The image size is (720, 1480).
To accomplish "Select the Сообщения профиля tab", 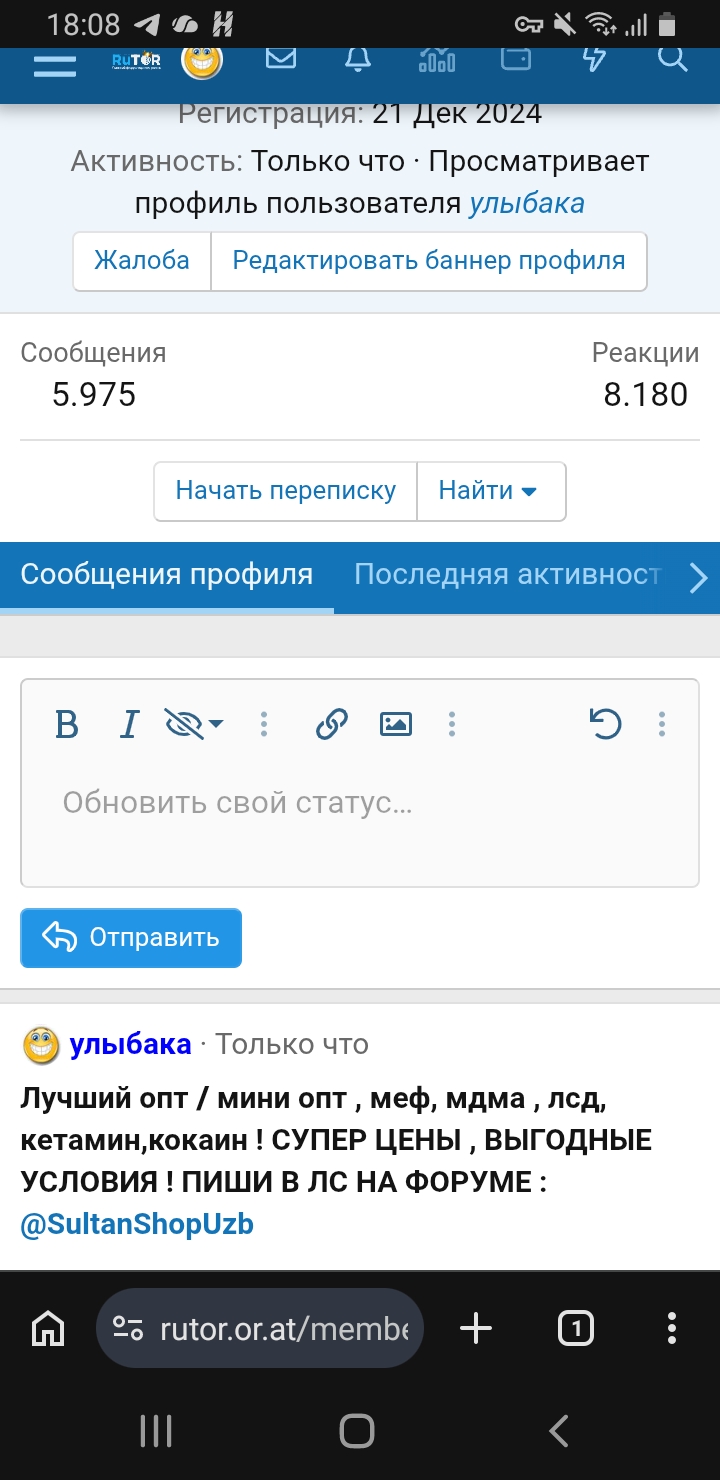I will coord(166,577).
